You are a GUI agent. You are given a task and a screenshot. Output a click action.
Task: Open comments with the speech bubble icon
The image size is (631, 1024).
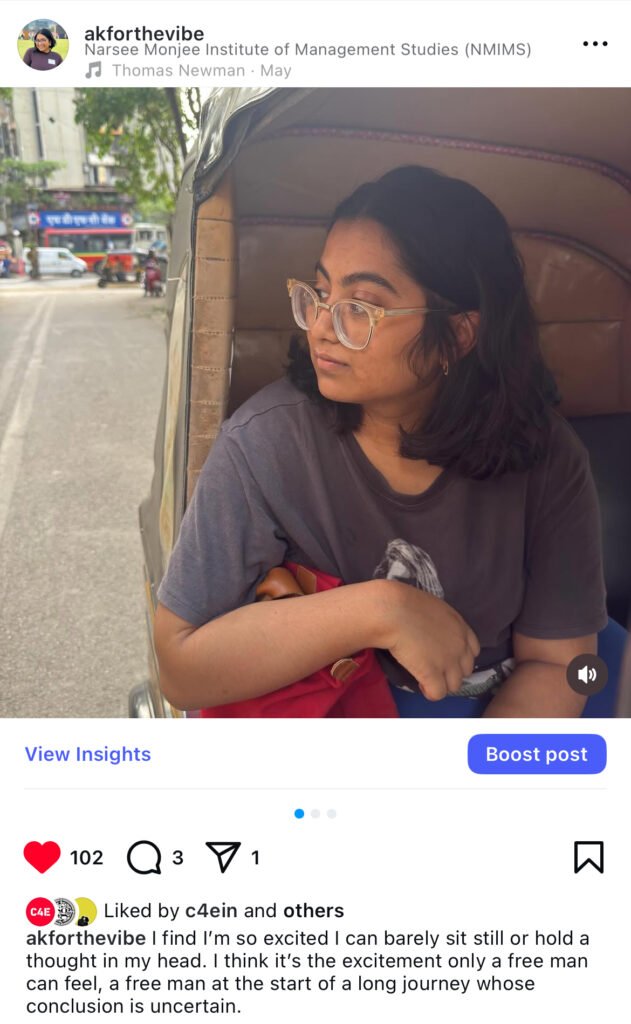[x=144, y=857]
